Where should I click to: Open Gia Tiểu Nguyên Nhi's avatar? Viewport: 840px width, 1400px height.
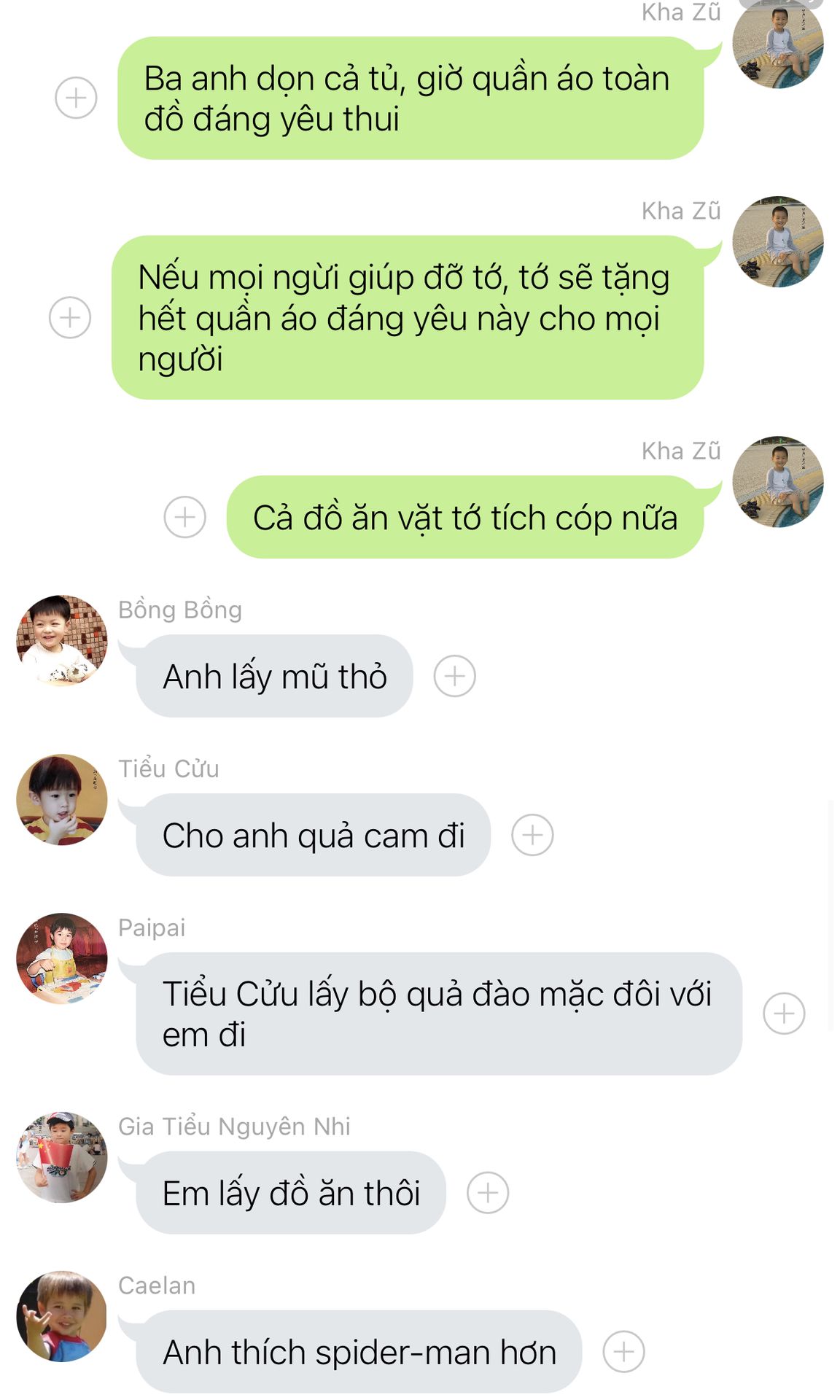click(62, 1158)
